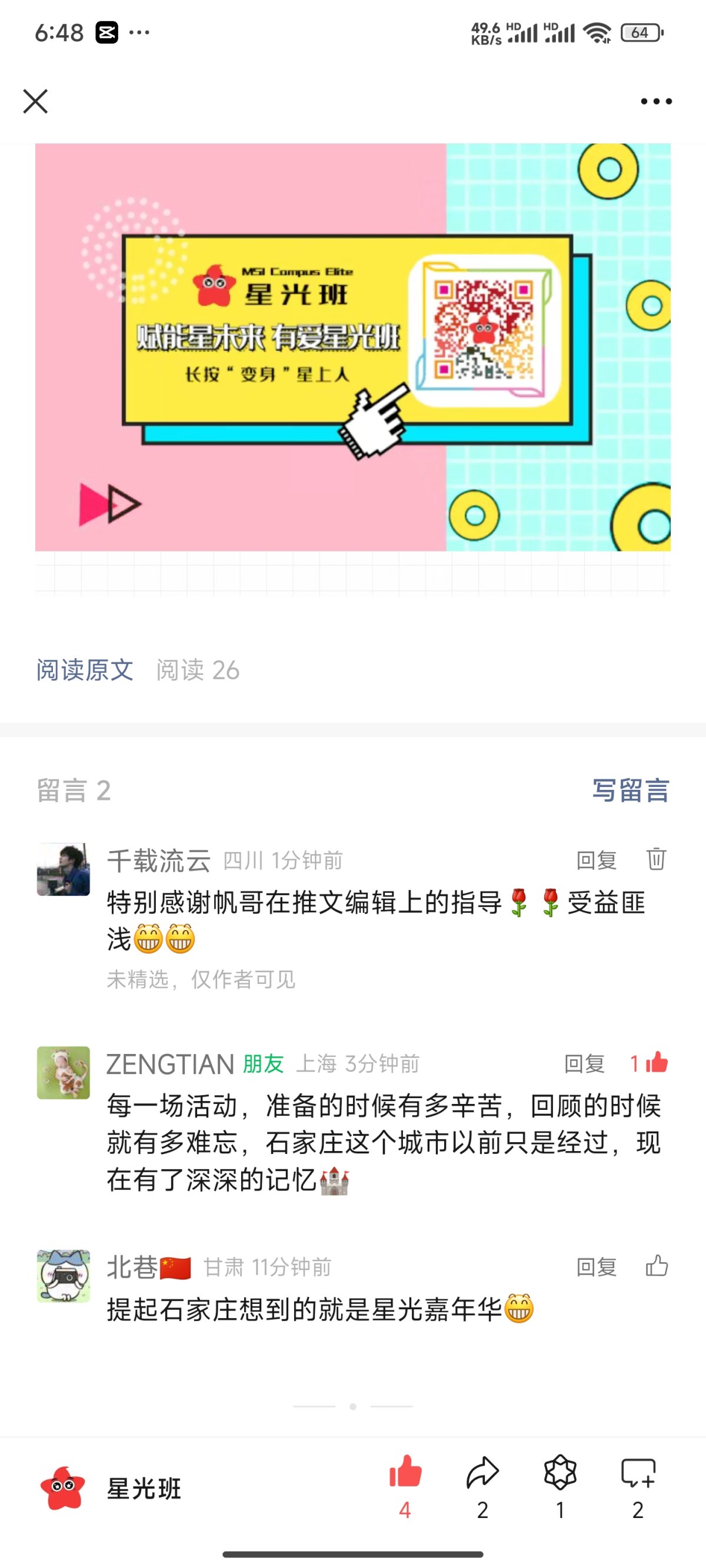View ZENGTIAN's avatar profile

[64, 1073]
